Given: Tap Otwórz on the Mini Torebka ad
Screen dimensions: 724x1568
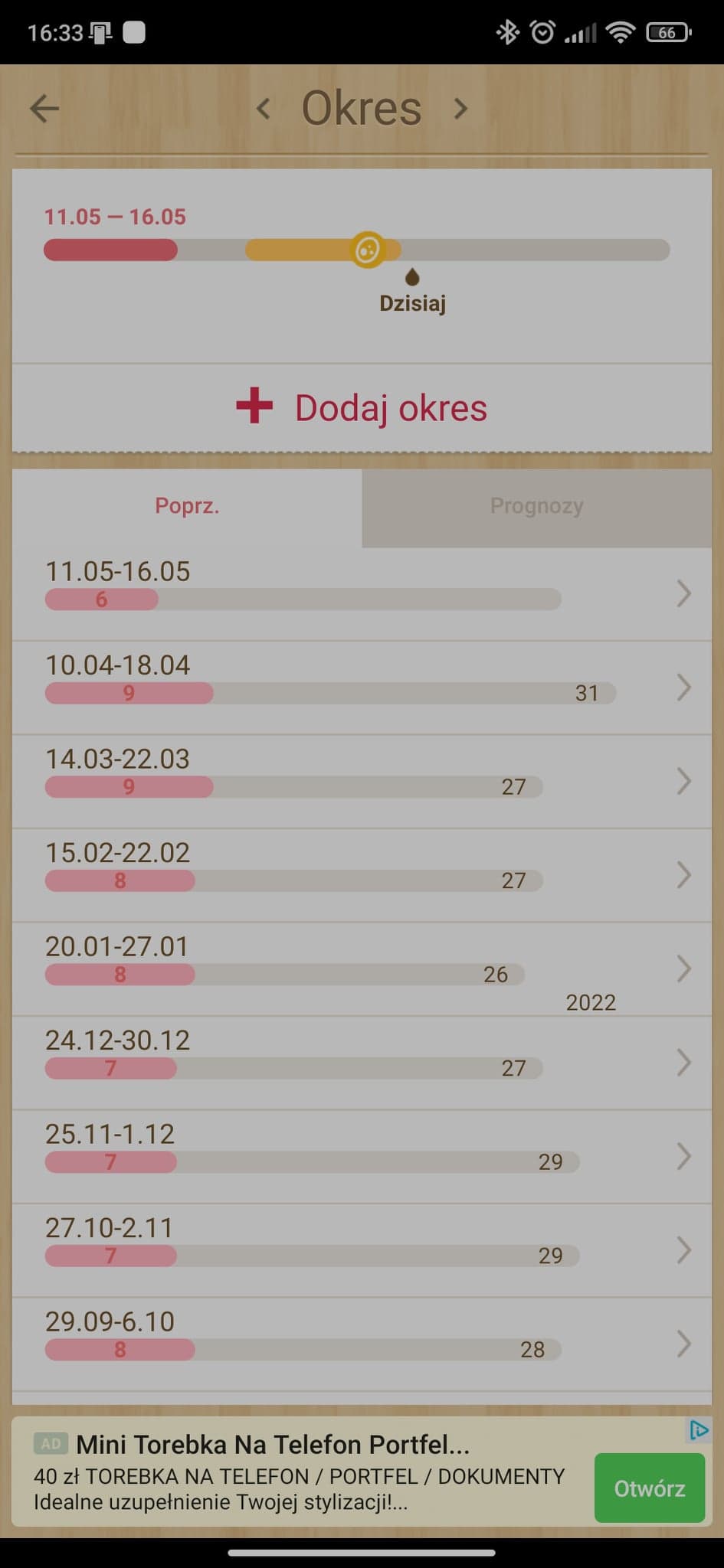Looking at the screenshot, I should point(649,1488).
